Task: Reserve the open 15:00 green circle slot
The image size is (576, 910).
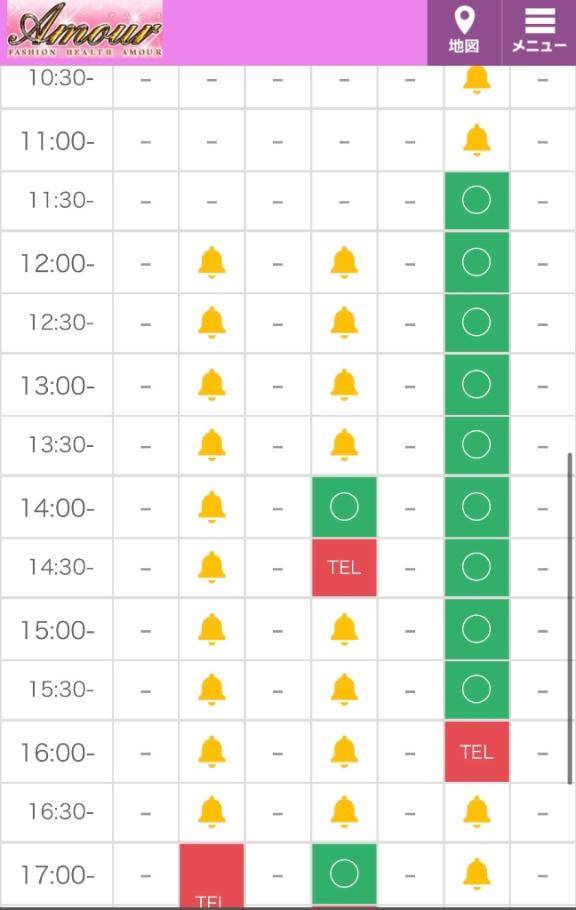Action: (477, 629)
